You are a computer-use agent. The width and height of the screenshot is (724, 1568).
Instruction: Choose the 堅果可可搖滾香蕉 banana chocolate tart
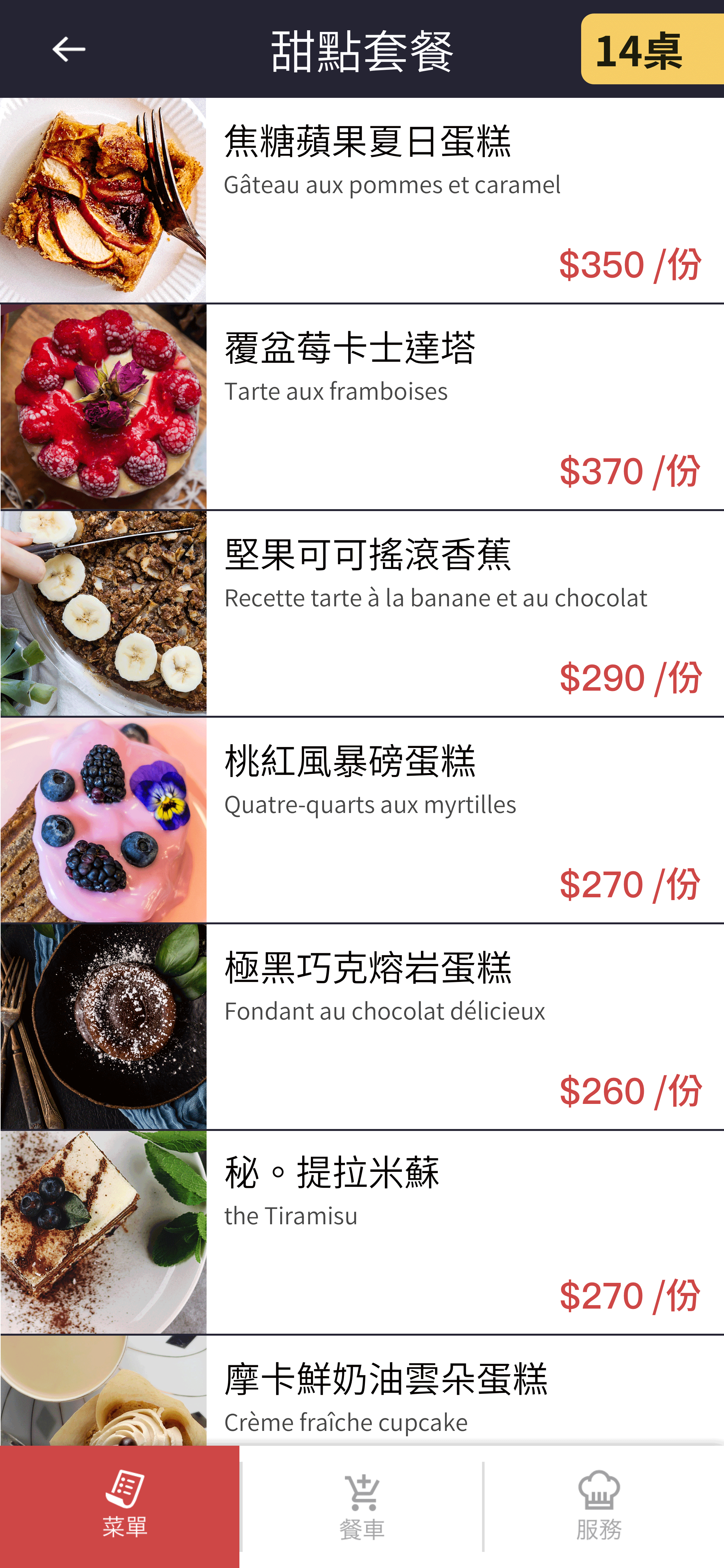point(362,613)
